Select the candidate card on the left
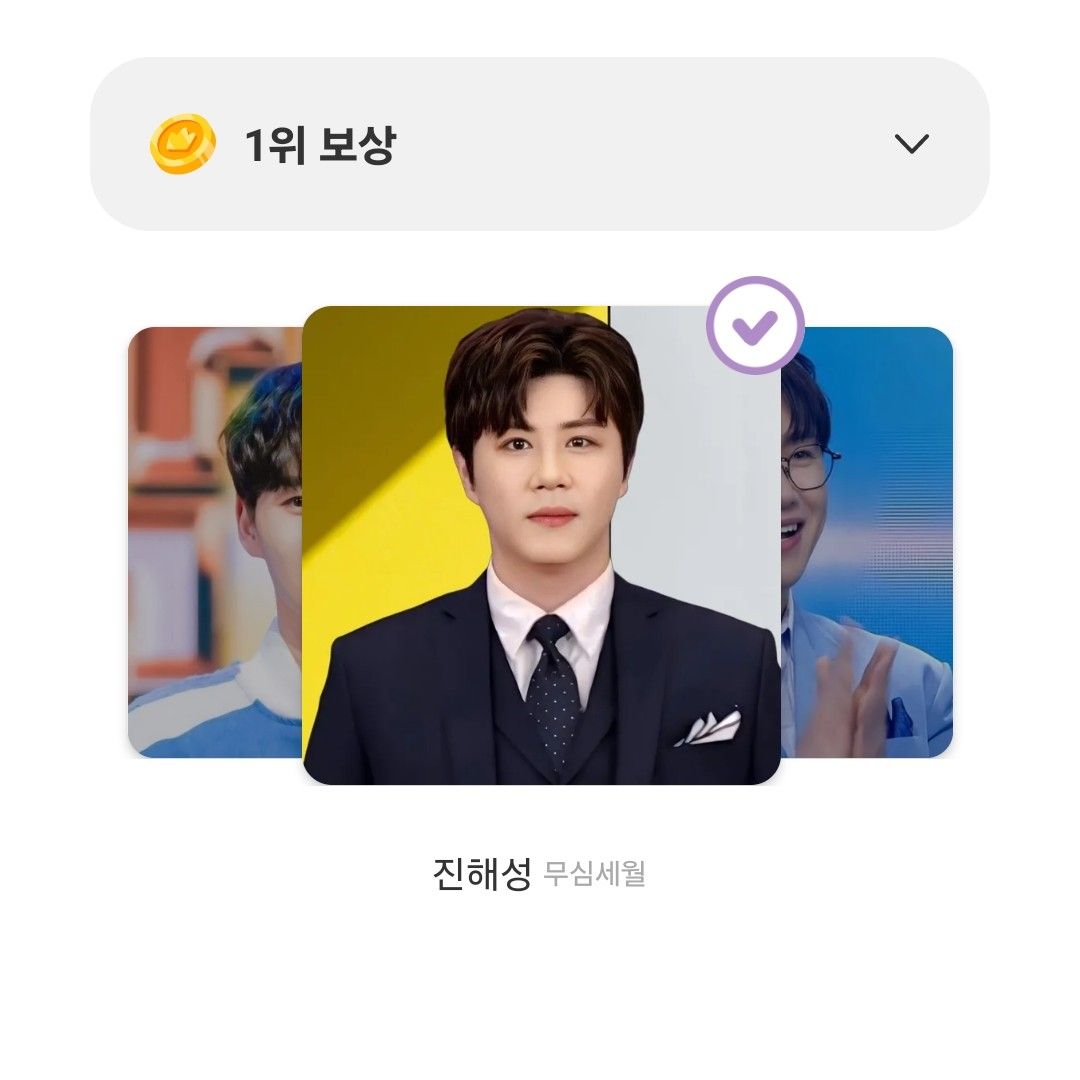Screen dimensions: 1080x1080 click(214, 541)
